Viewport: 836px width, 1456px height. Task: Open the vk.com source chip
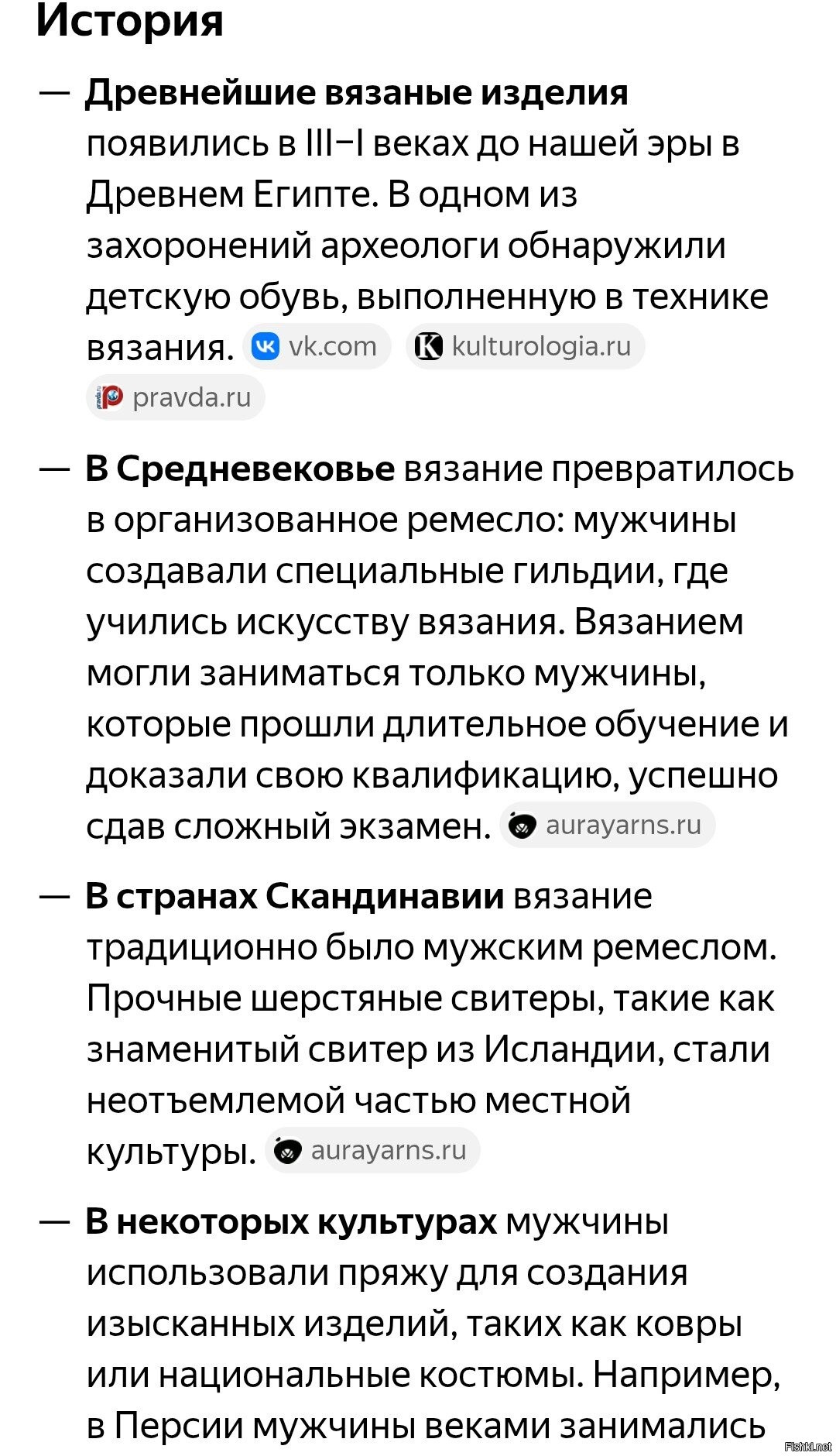tap(317, 346)
